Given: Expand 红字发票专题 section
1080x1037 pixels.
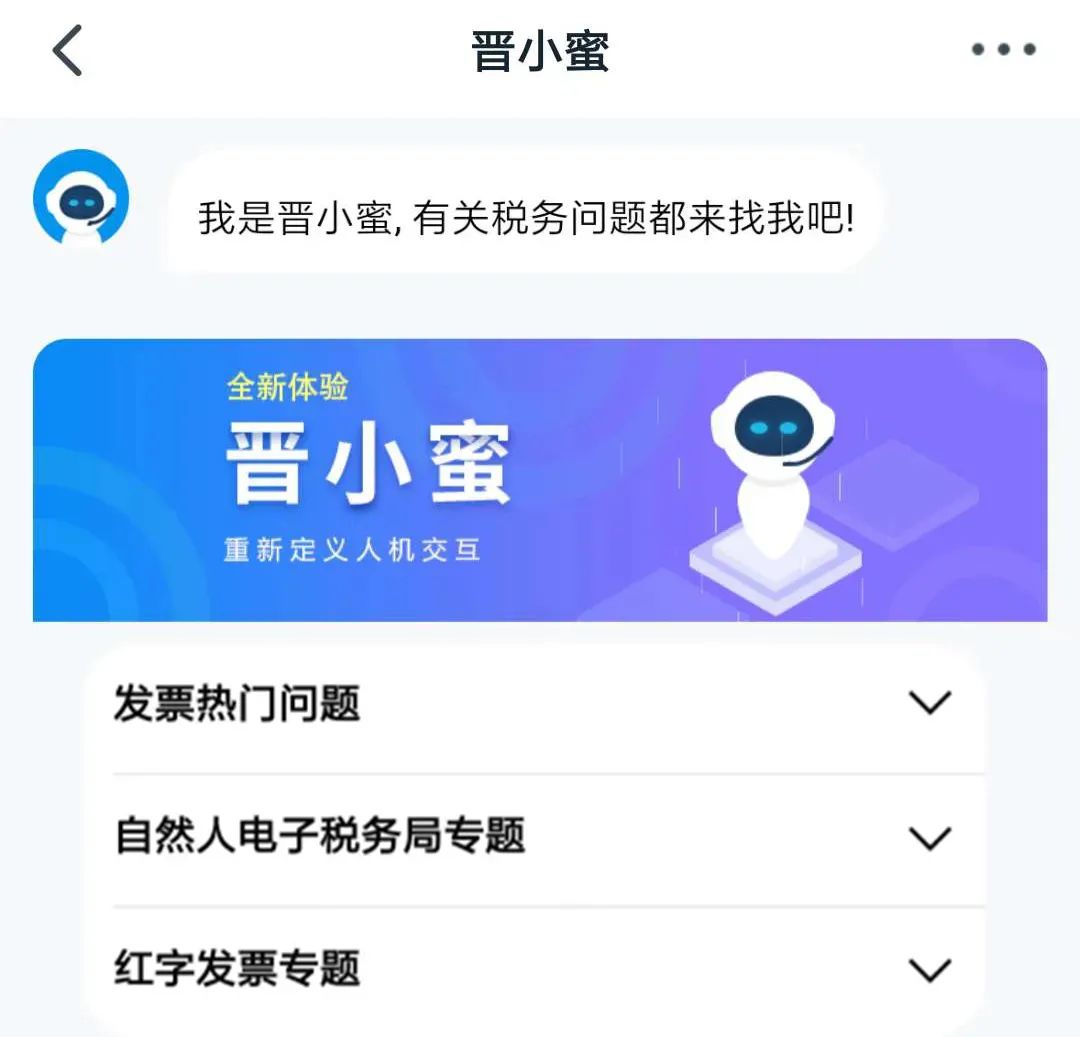Looking at the screenshot, I should 930,970.
